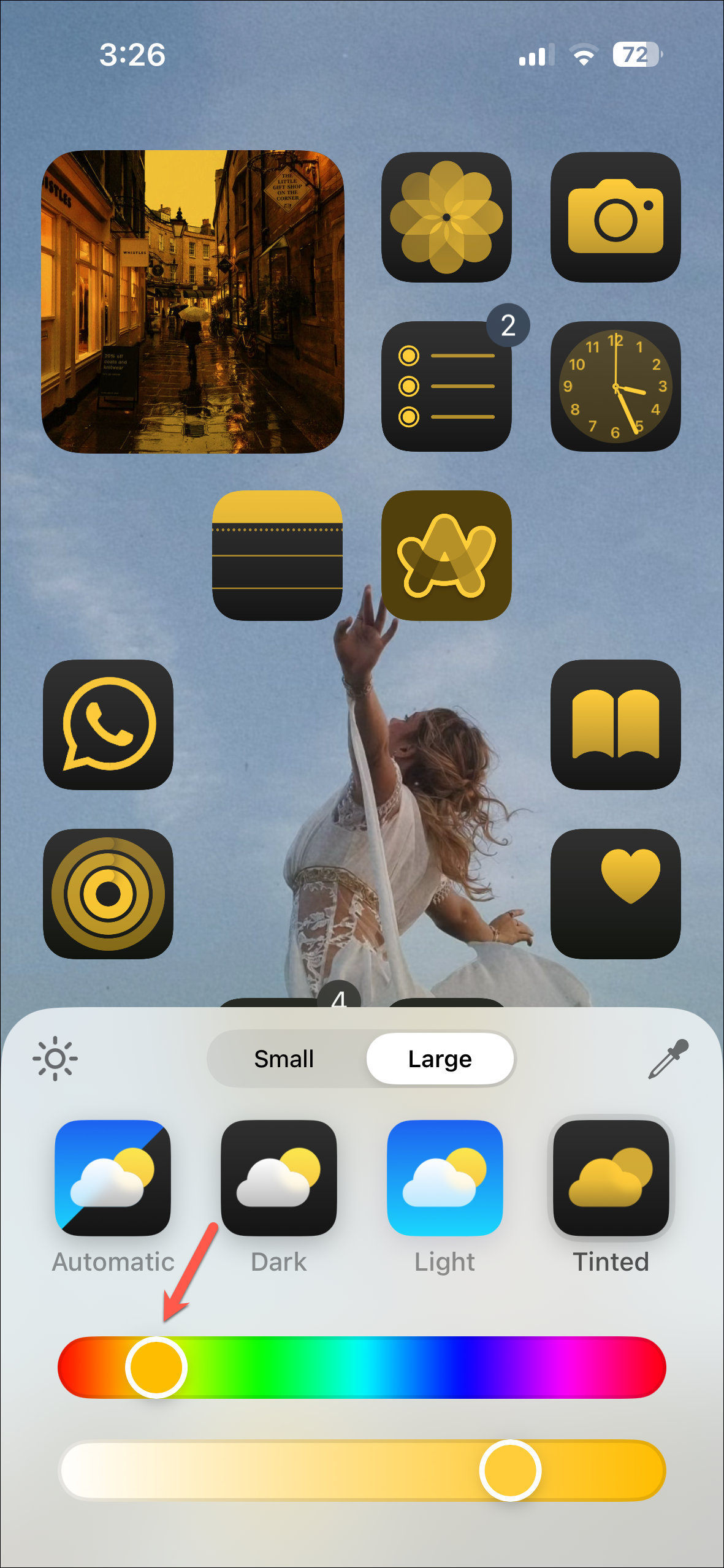The image size is (724, 1568).
Task: Open the Camera app
Action: point(615,217)
